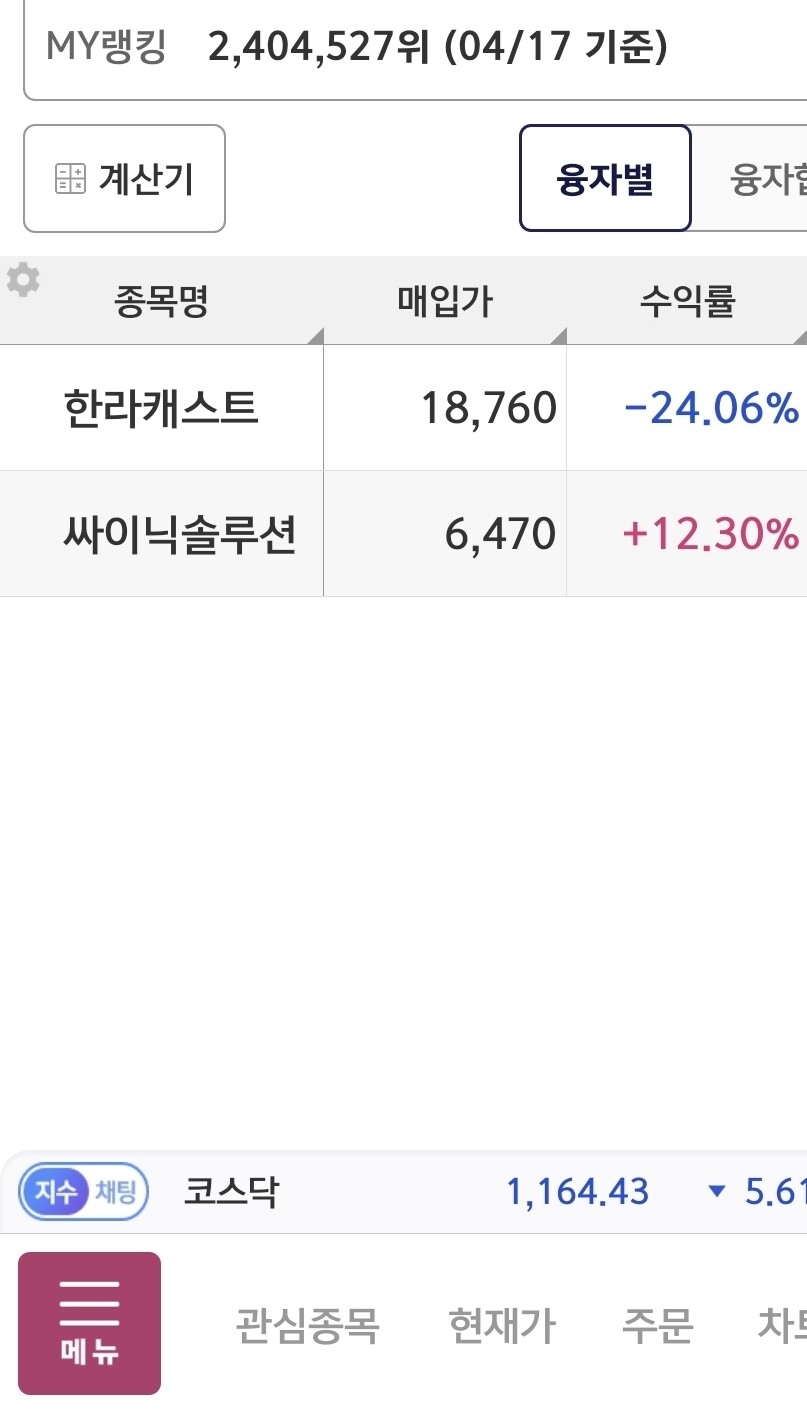
Task: Sort by 매입가 column header
Action: (445, 300)
